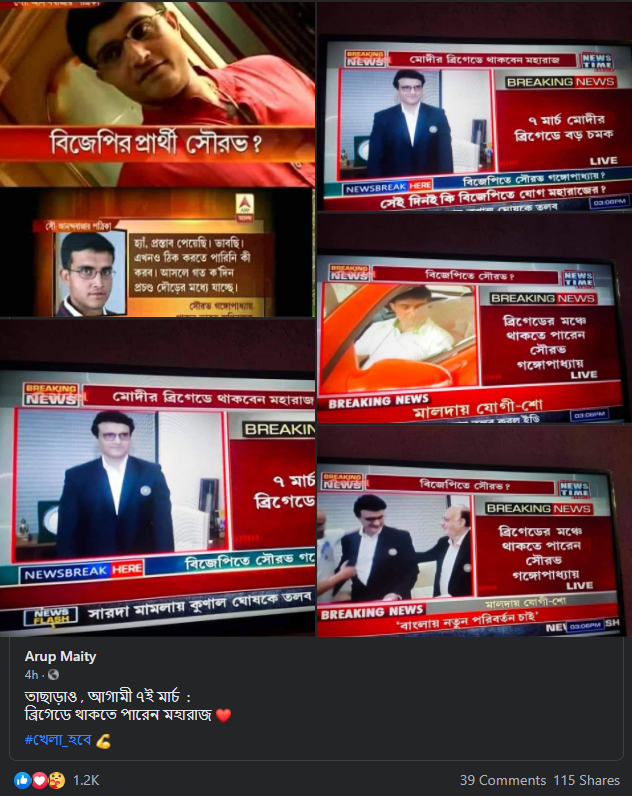632x796 pixels.
Task: Open Arup Maity's profile
Action: 59,656
